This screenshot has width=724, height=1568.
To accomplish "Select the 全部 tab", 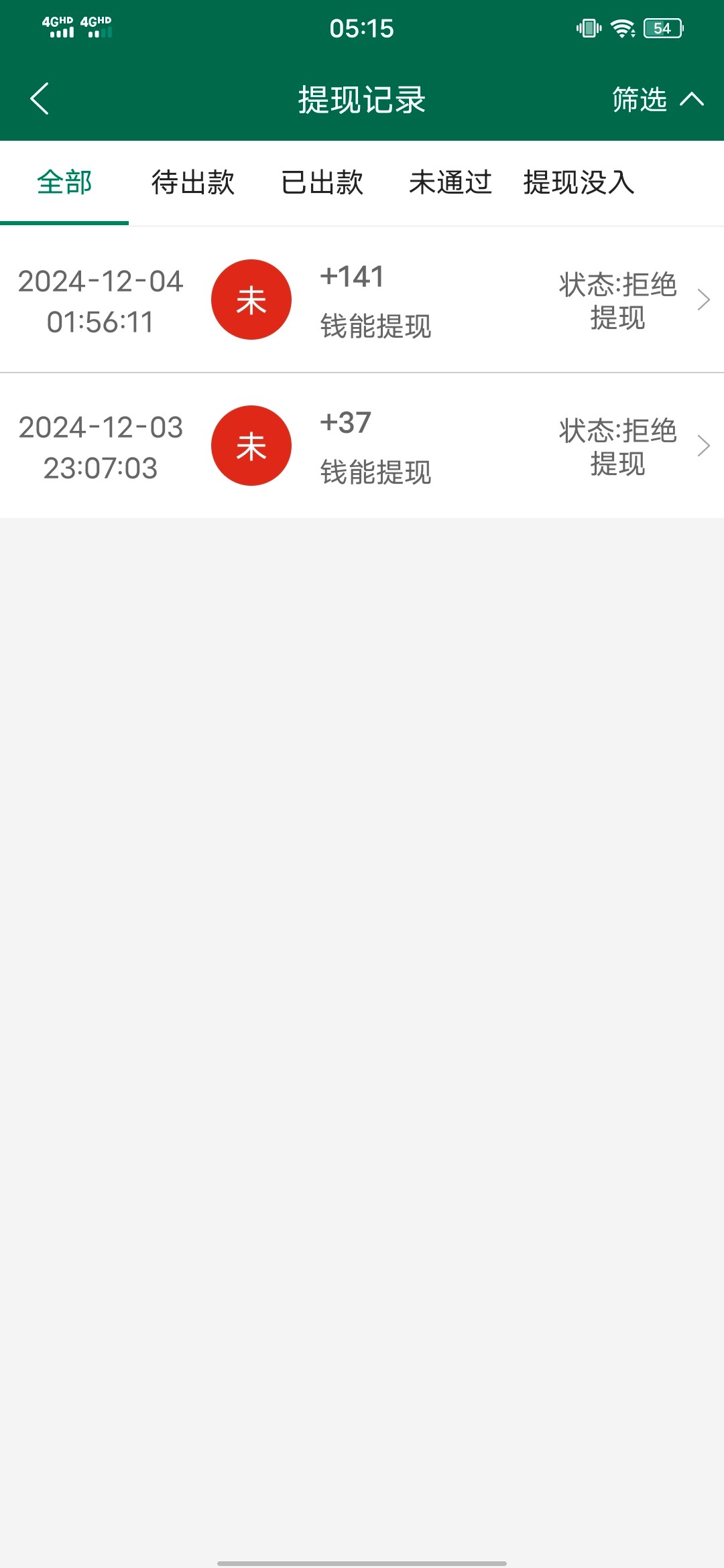I will pos(64,182).
